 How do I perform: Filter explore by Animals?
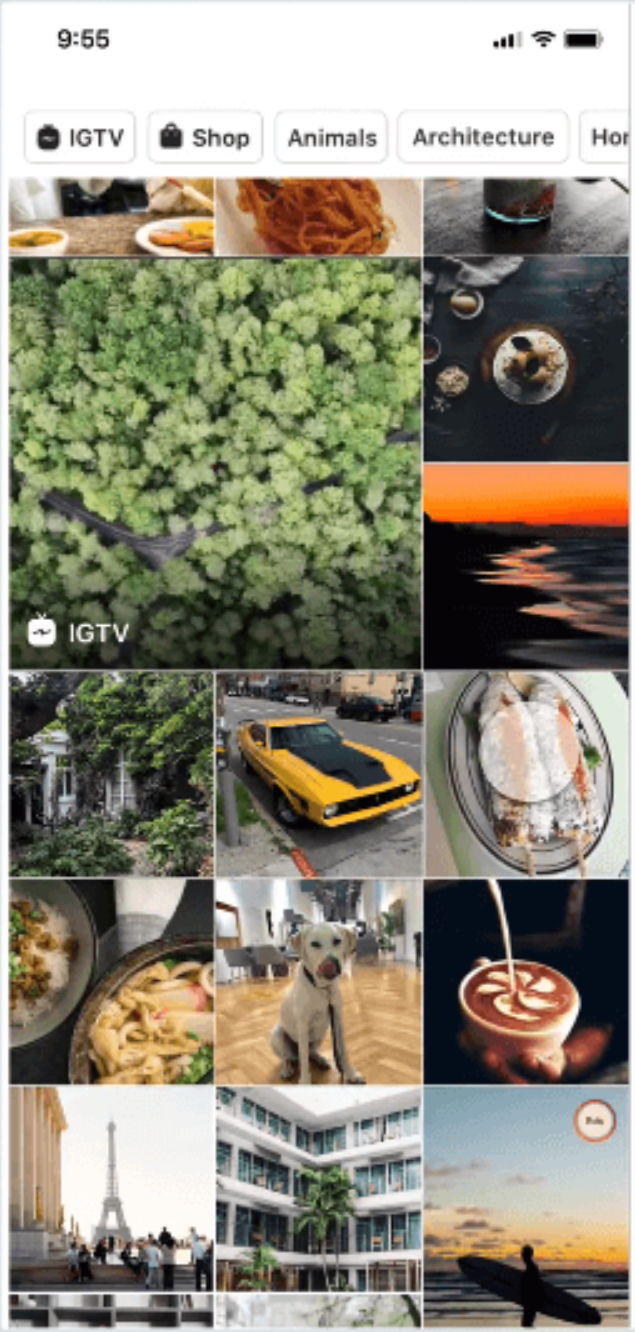331,137
